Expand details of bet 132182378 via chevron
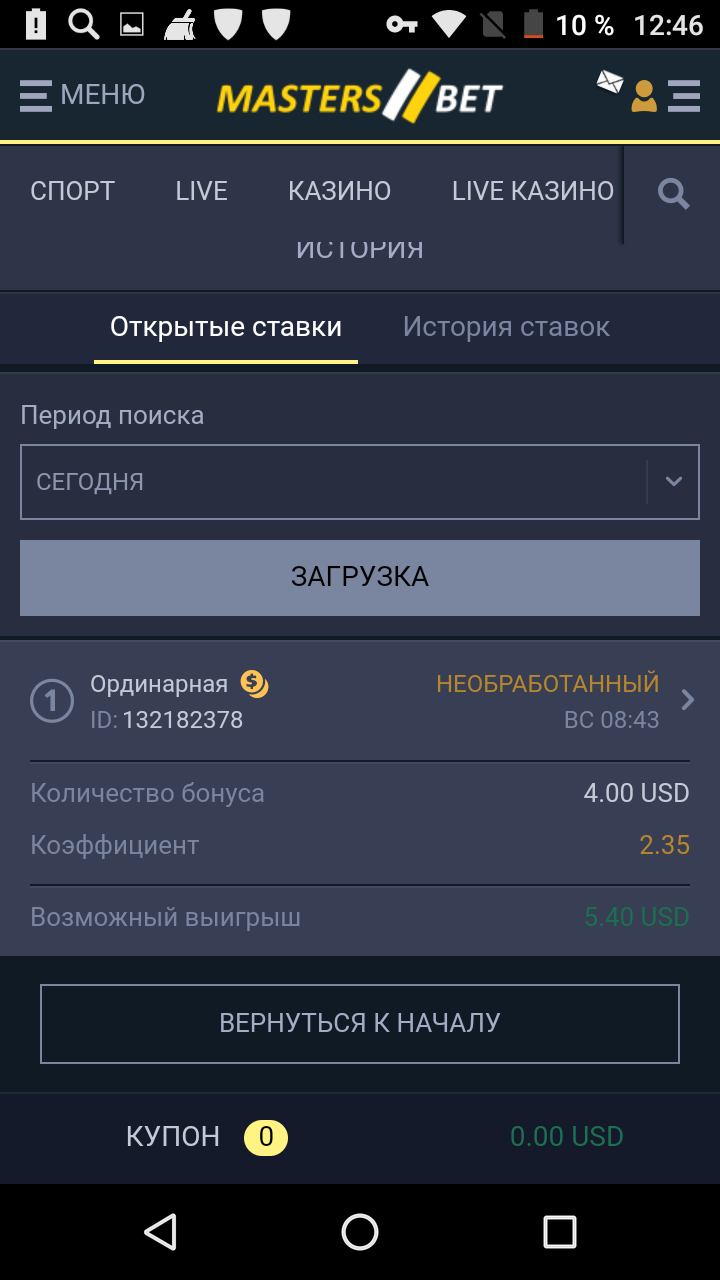Viewport: 720px width, 1280px height. click(687, 700)
